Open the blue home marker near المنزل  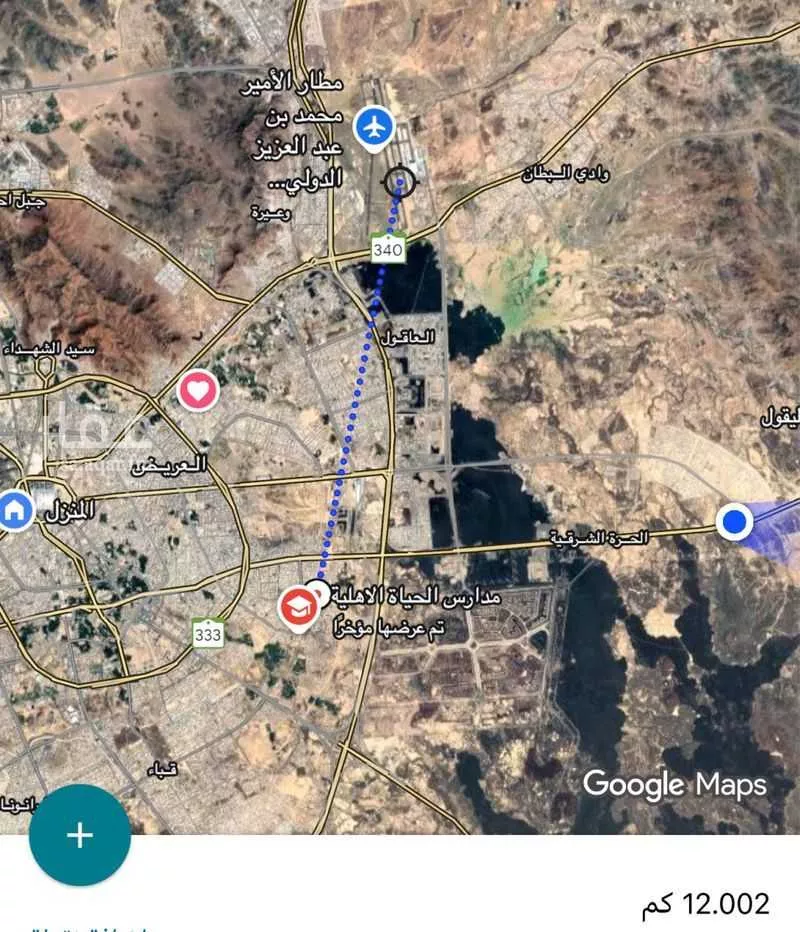[16, 512]
